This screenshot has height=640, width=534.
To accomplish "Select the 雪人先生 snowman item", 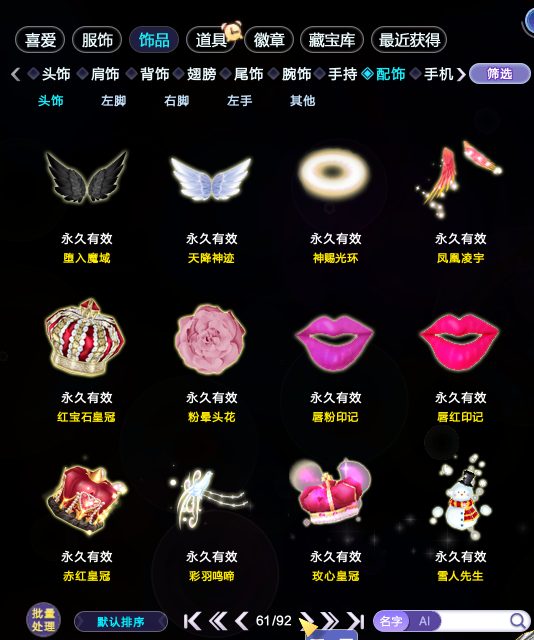I will tap(461, 518).
